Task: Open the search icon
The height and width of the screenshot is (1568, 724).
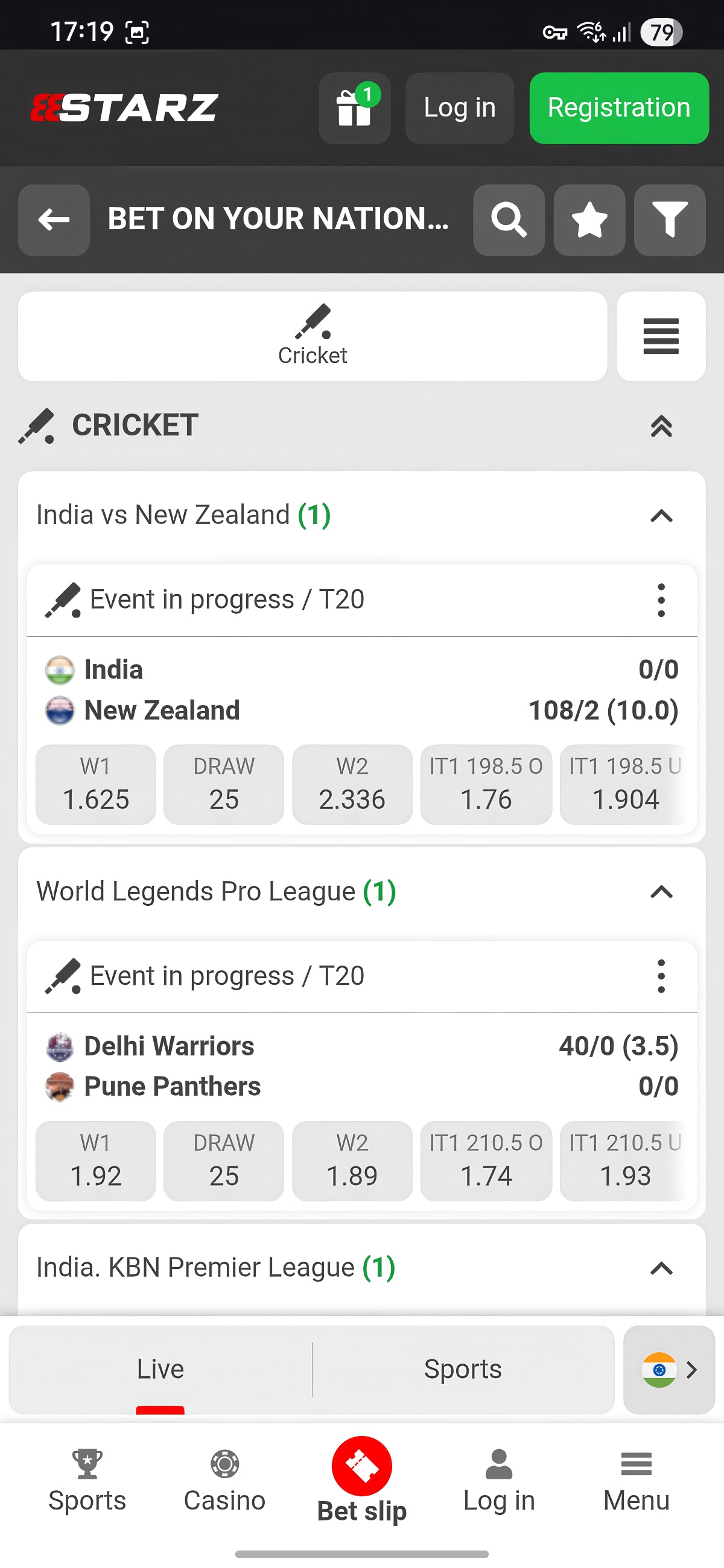Action: [509, 220]
